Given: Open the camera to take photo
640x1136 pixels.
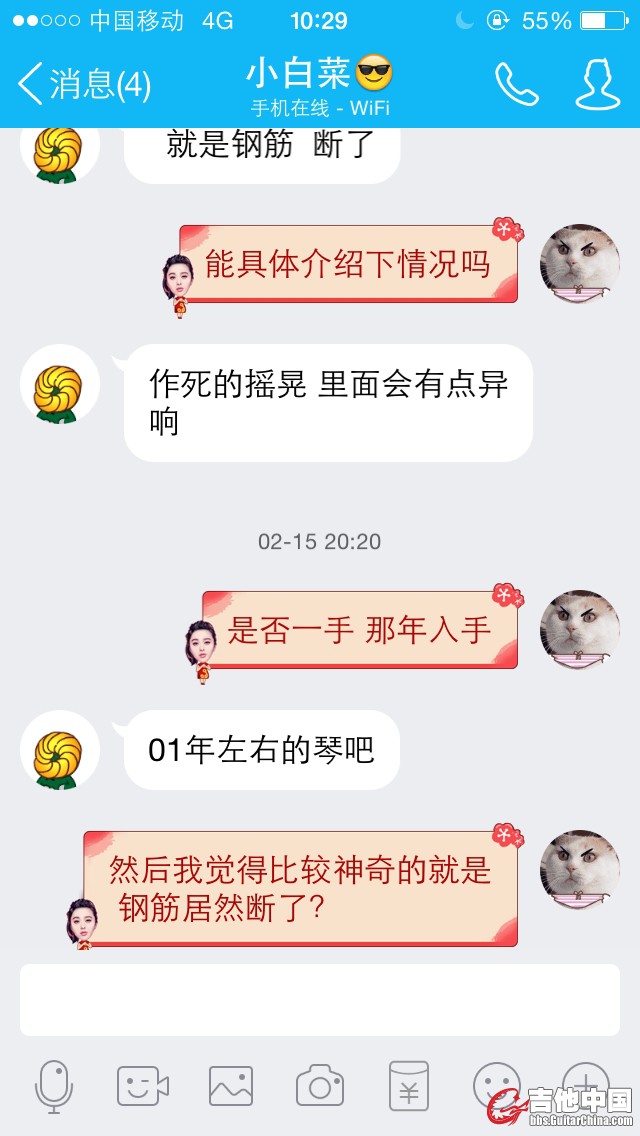Looking at the screenshot, I should tap(320, 1086).
